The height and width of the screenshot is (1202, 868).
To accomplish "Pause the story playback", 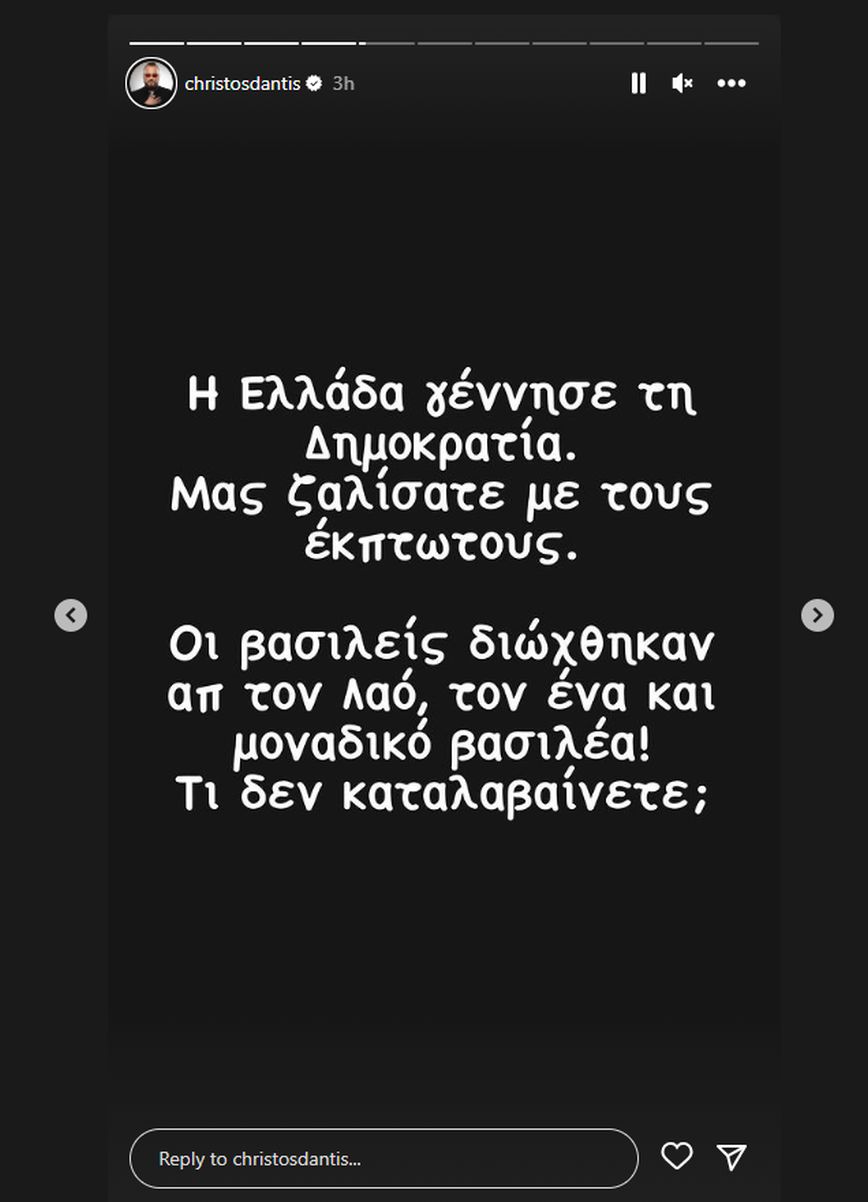I will 638,84.
